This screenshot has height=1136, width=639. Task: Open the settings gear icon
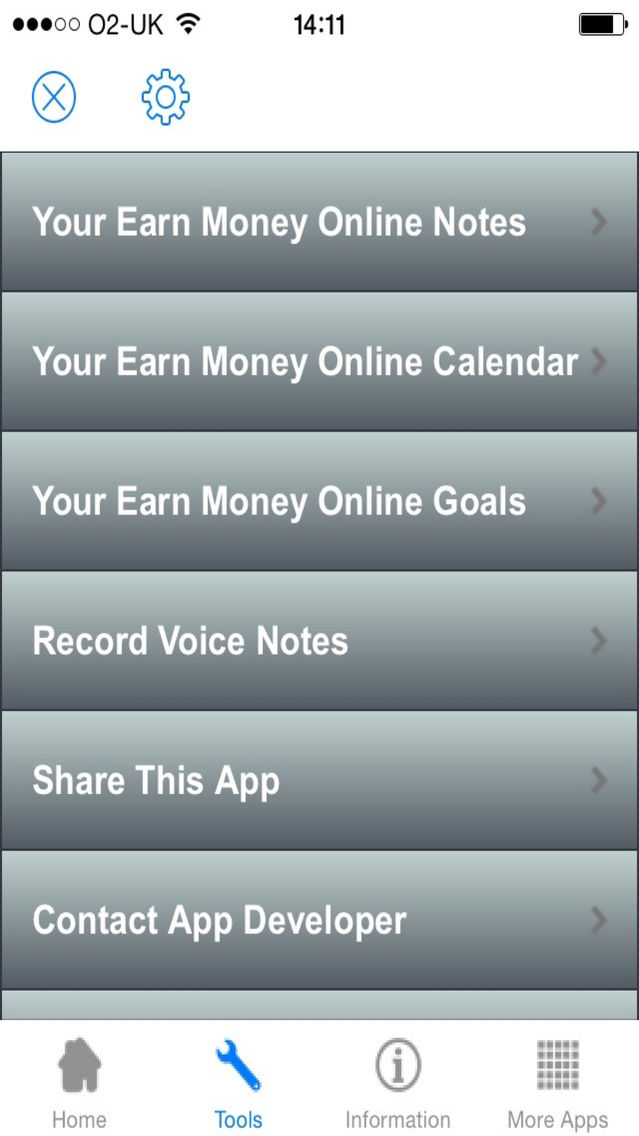tap(166, 97)
